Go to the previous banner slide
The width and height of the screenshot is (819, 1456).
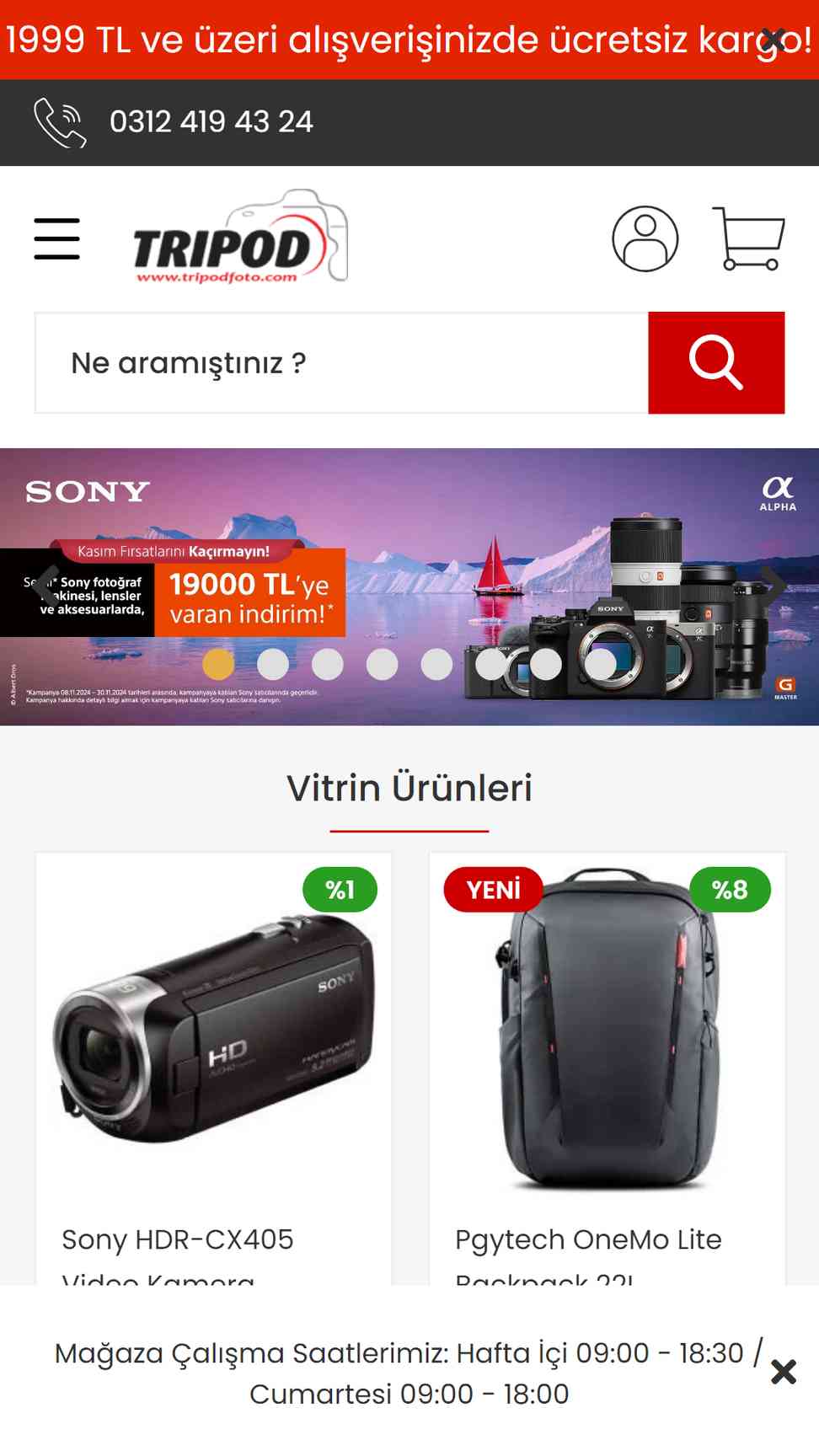click(x=45, y=584)
